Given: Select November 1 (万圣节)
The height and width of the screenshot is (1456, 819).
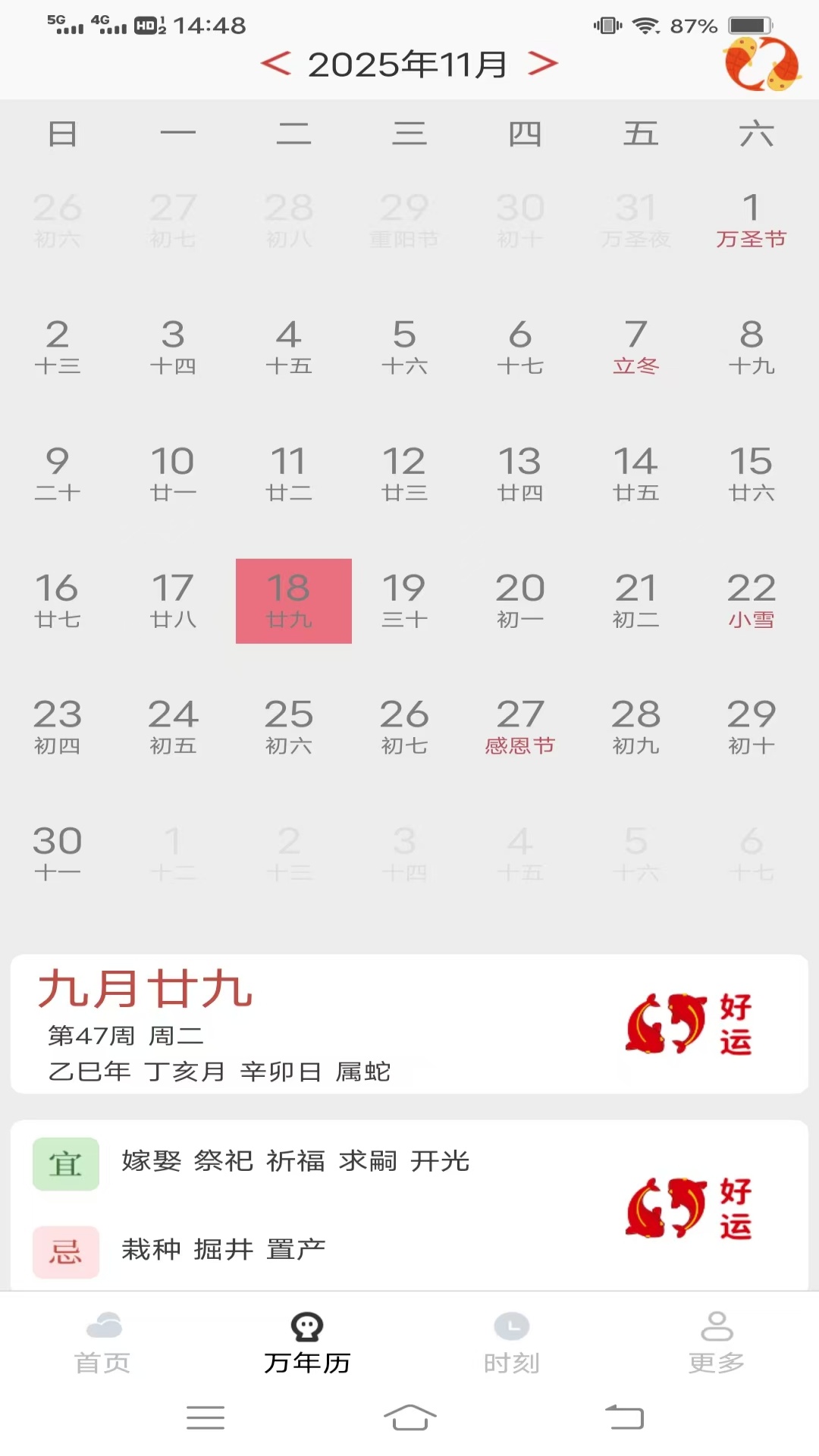Looking at the screenshot, I should click(751, 221).
